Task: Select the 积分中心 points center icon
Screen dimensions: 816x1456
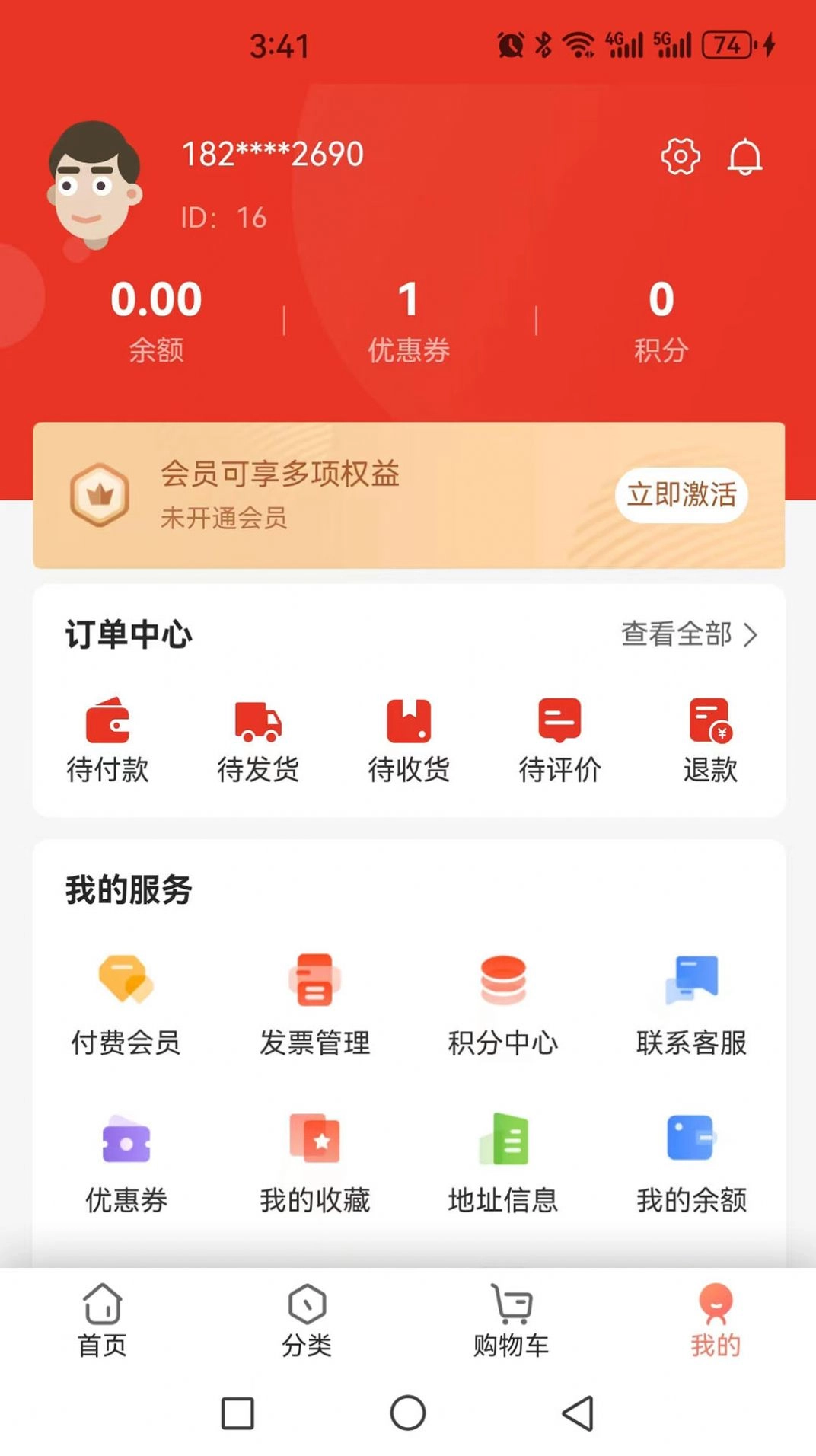Action: [502, 986]
